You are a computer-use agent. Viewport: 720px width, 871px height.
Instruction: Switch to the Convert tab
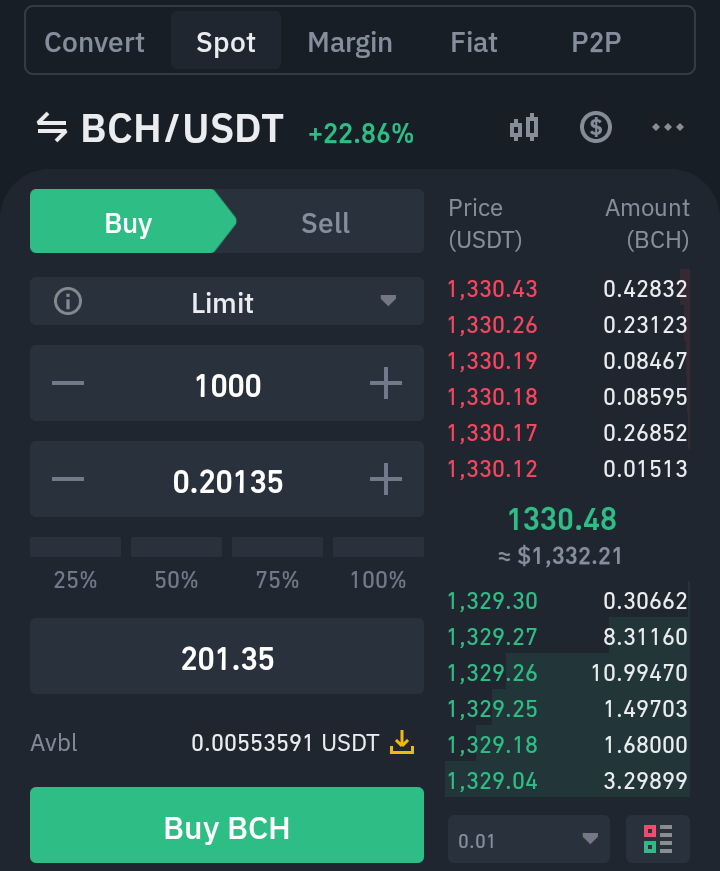point(94,42)
